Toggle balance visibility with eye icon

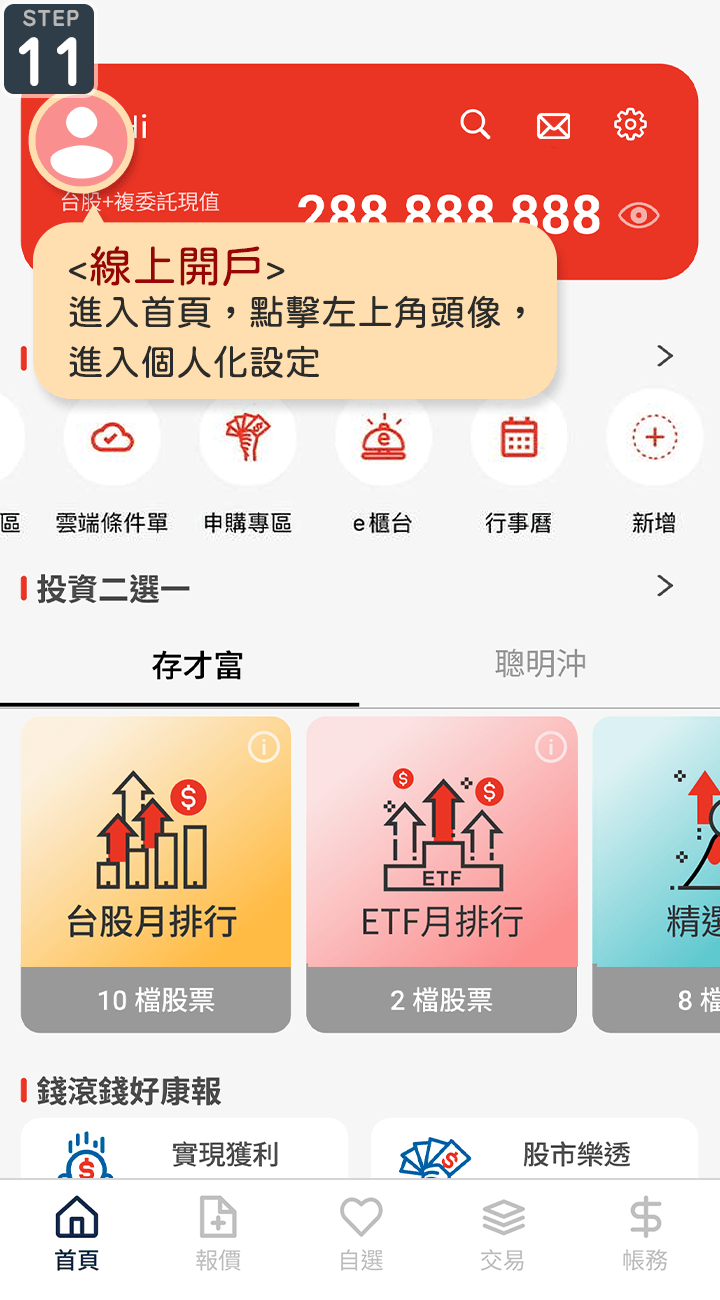coord(639,215)
